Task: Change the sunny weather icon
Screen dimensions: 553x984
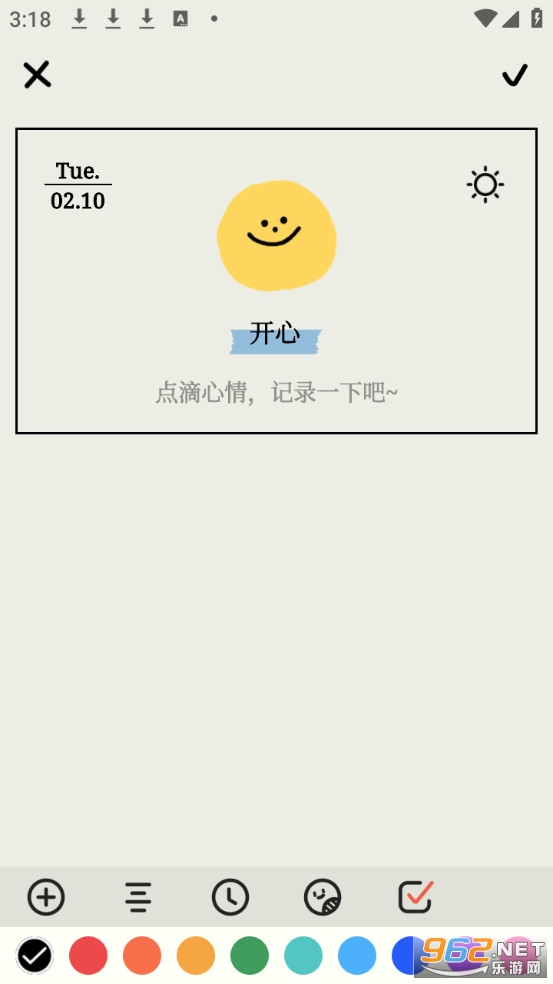Action: point(485,184)
